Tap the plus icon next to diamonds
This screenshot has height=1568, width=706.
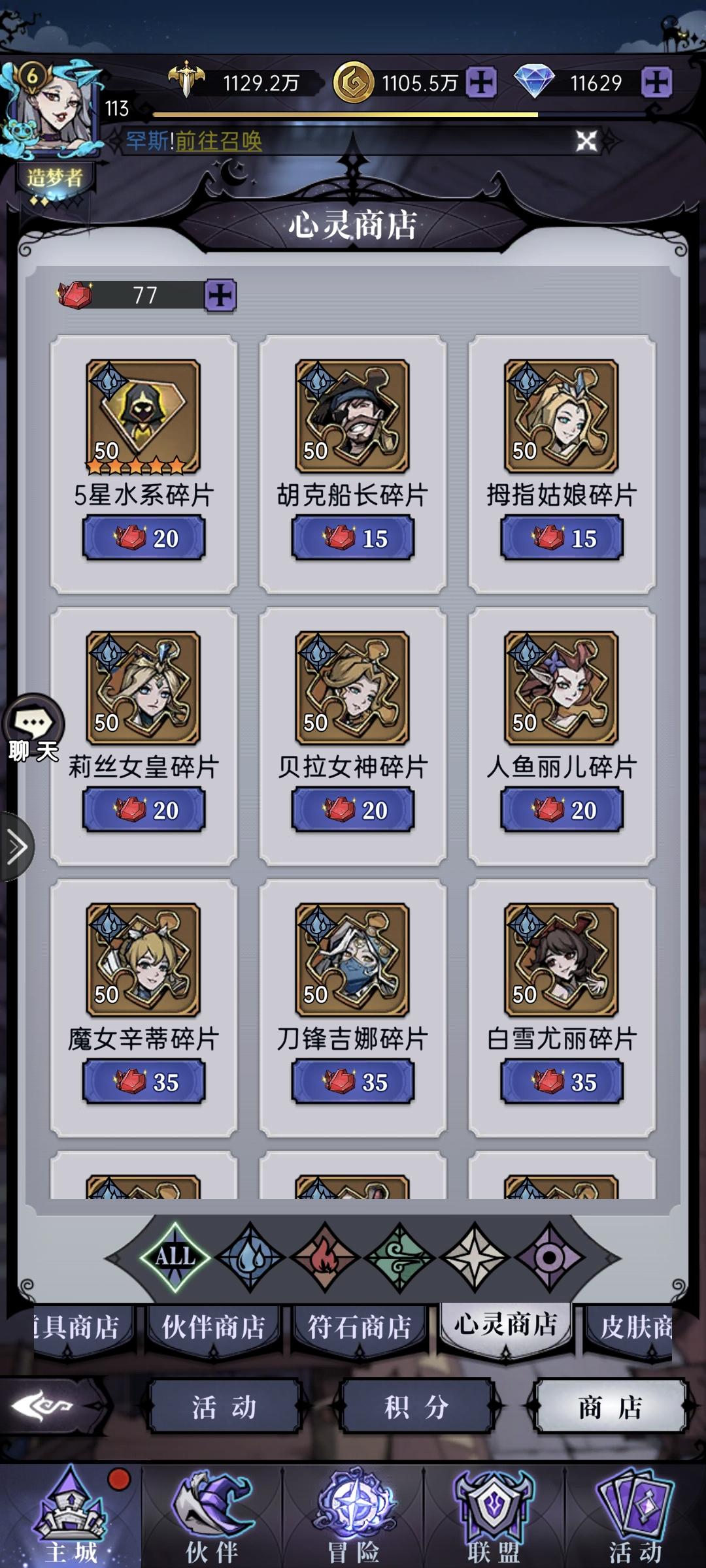point(658,82)
